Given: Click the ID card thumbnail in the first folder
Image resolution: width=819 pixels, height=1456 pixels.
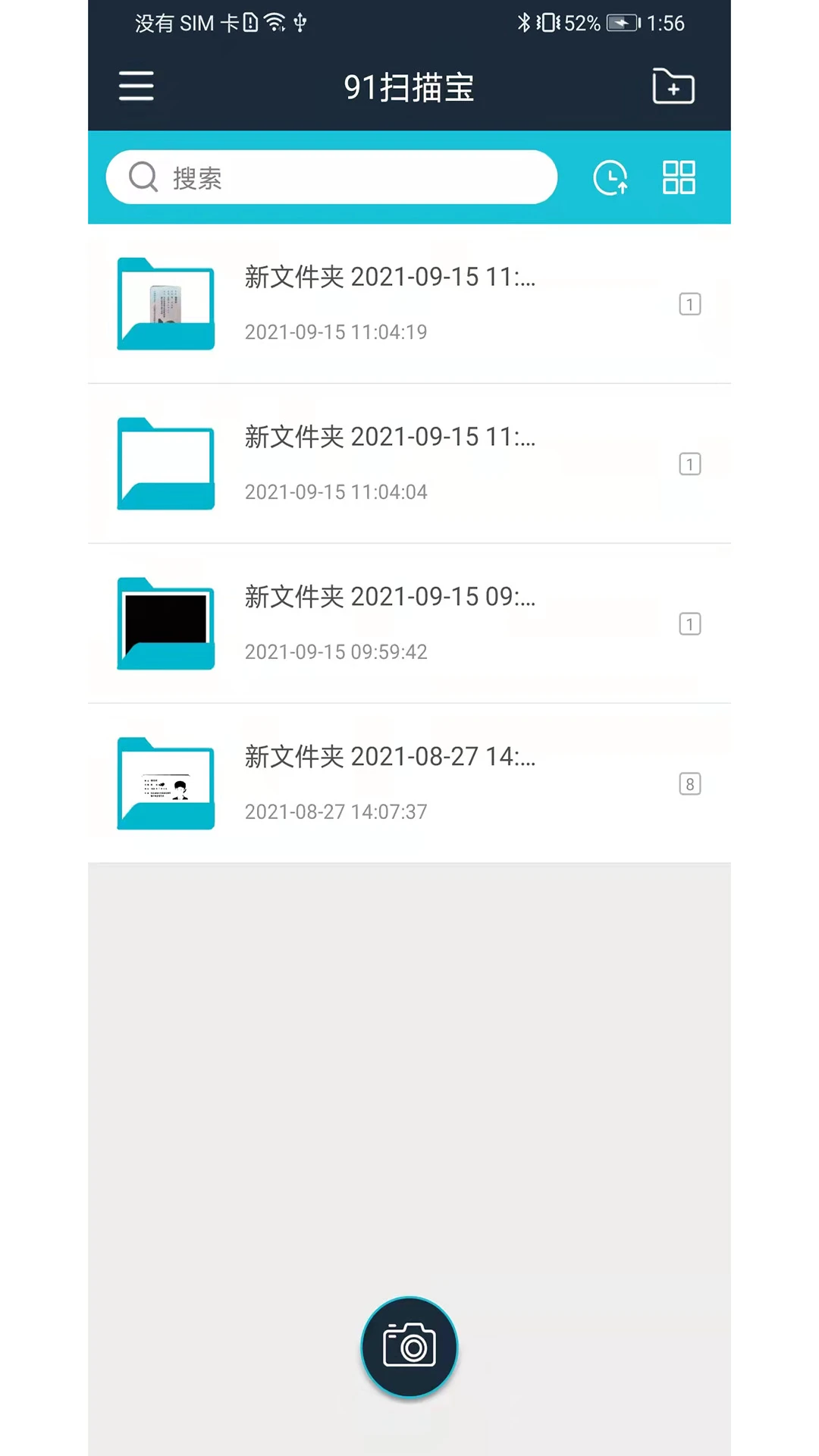Looking at the screenshot, I should tap(166, 302).
